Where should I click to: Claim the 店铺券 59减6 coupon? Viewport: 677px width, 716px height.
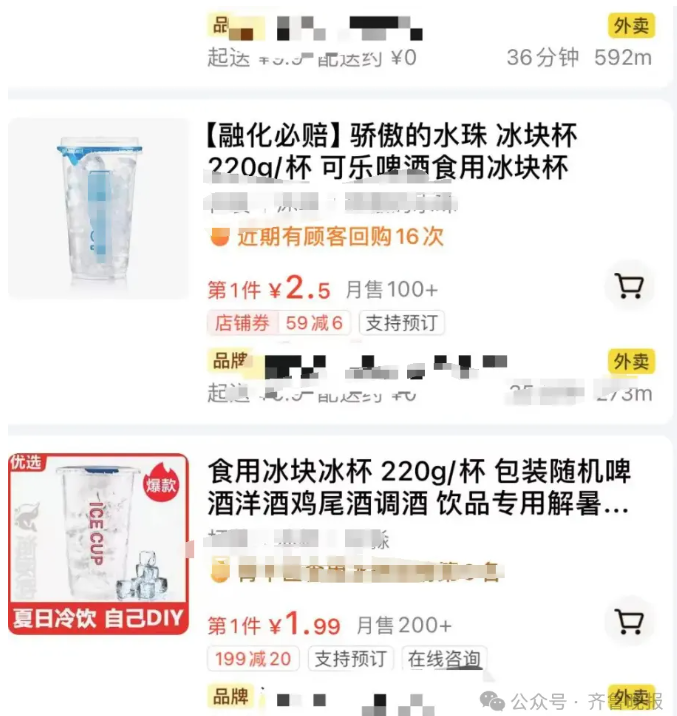(x=277, y=323)
